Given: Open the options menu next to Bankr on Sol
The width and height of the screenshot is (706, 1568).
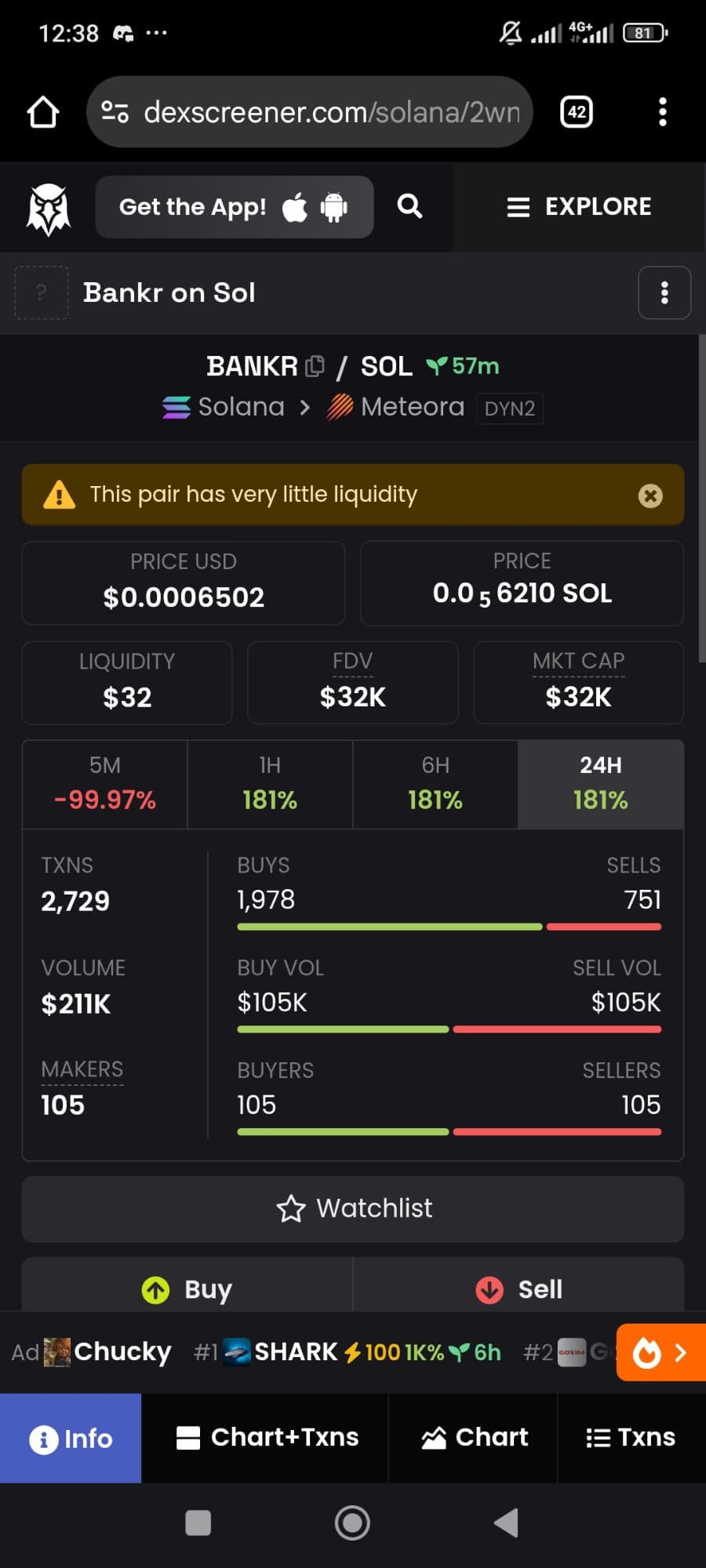Looking at the screenshot, I should (x=664, y=293).
